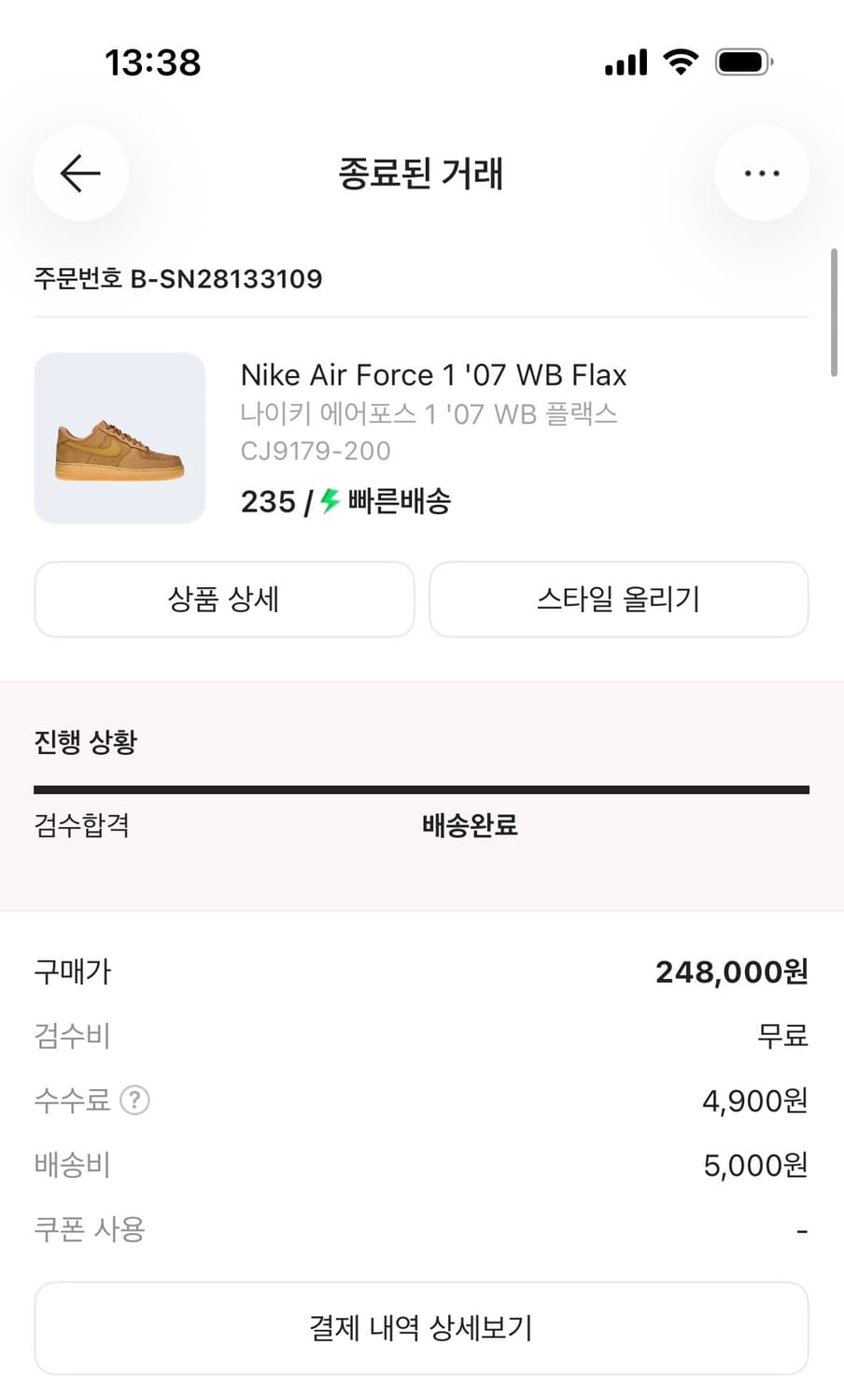844x1400 pixels.
Task: Tap the 수수료 question mark help icon
Action: click(136, 1101)
